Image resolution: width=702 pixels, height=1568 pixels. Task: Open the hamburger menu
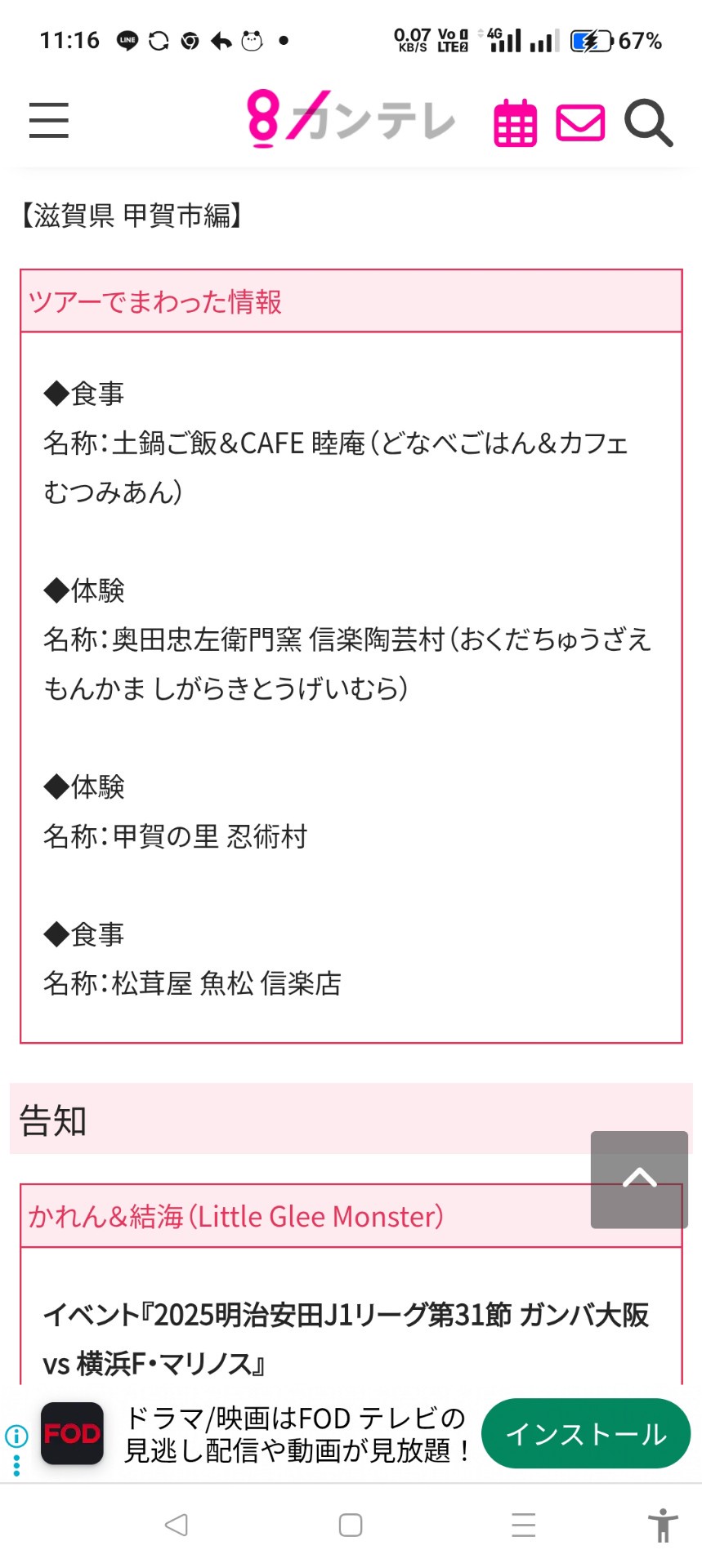[x=48, y=121]
